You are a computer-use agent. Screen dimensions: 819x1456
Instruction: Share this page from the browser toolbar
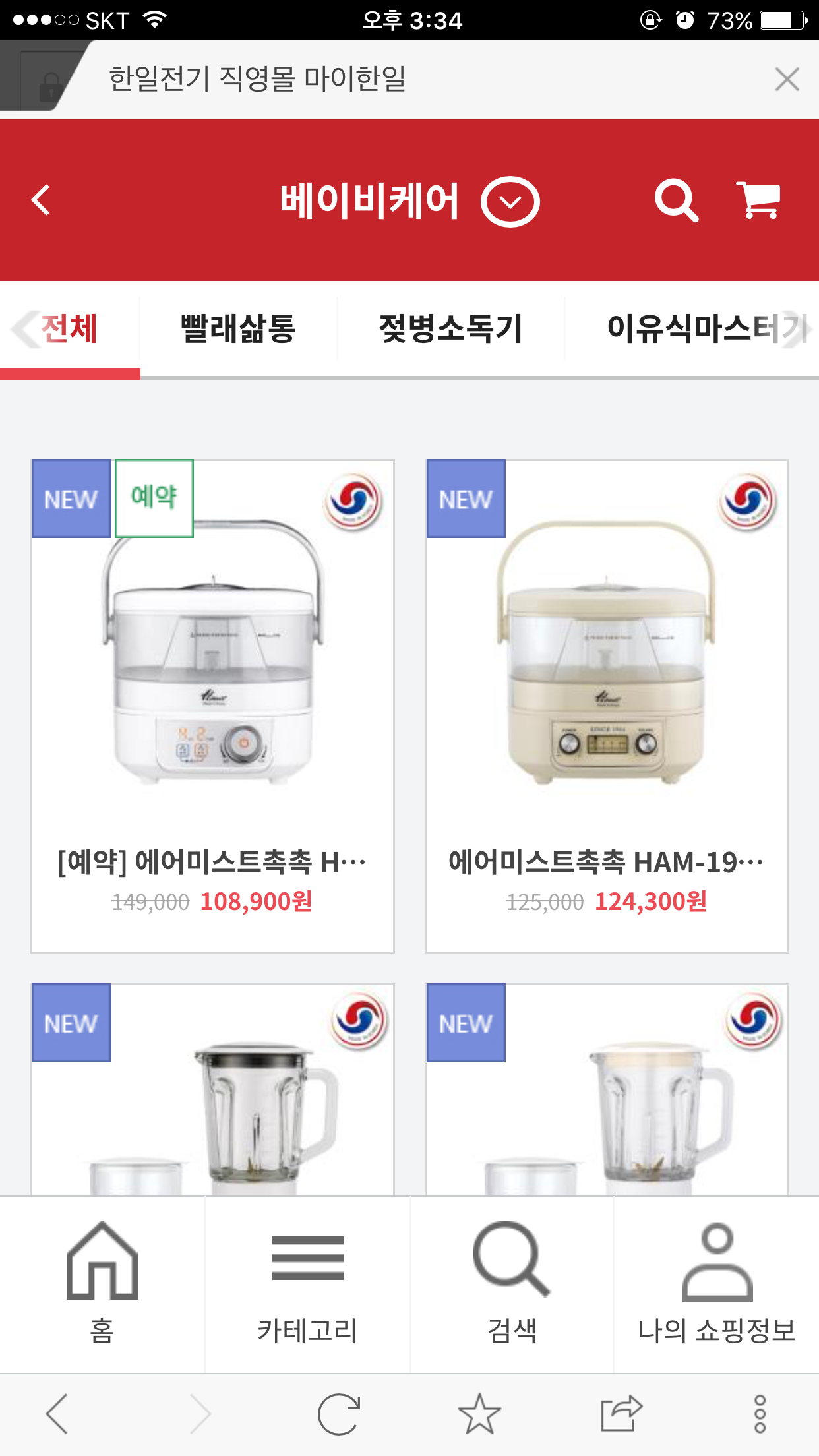coord(621,1414)
